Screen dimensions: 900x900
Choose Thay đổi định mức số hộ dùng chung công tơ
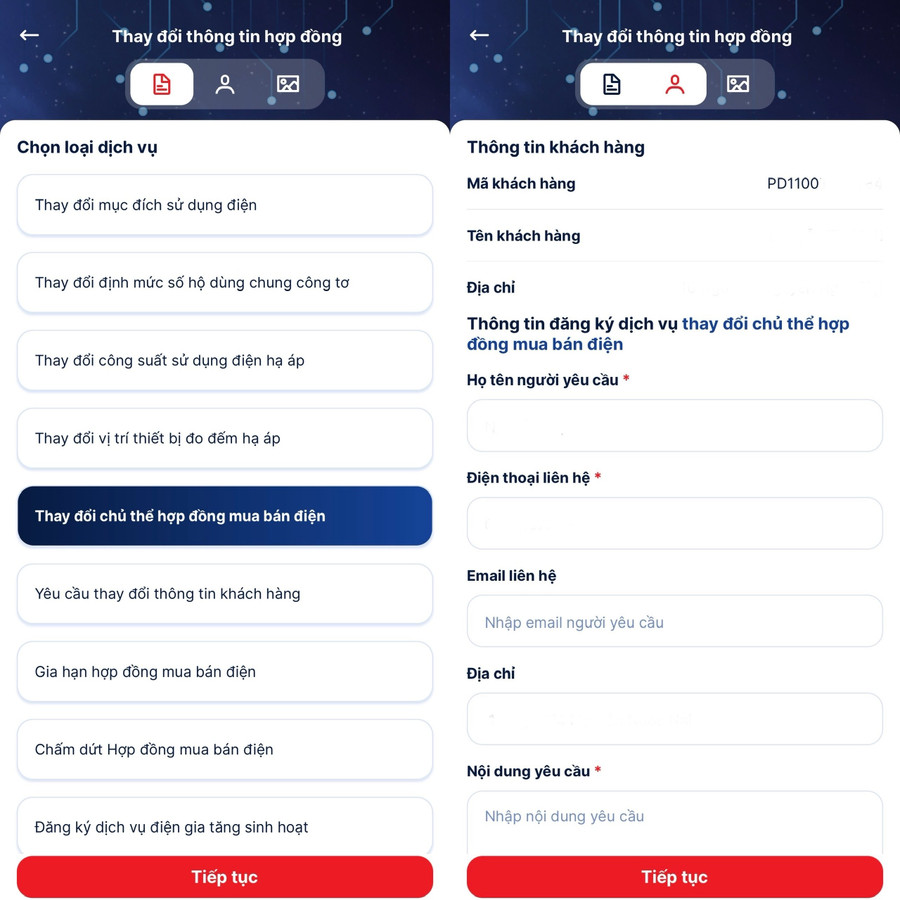[224, 283]
